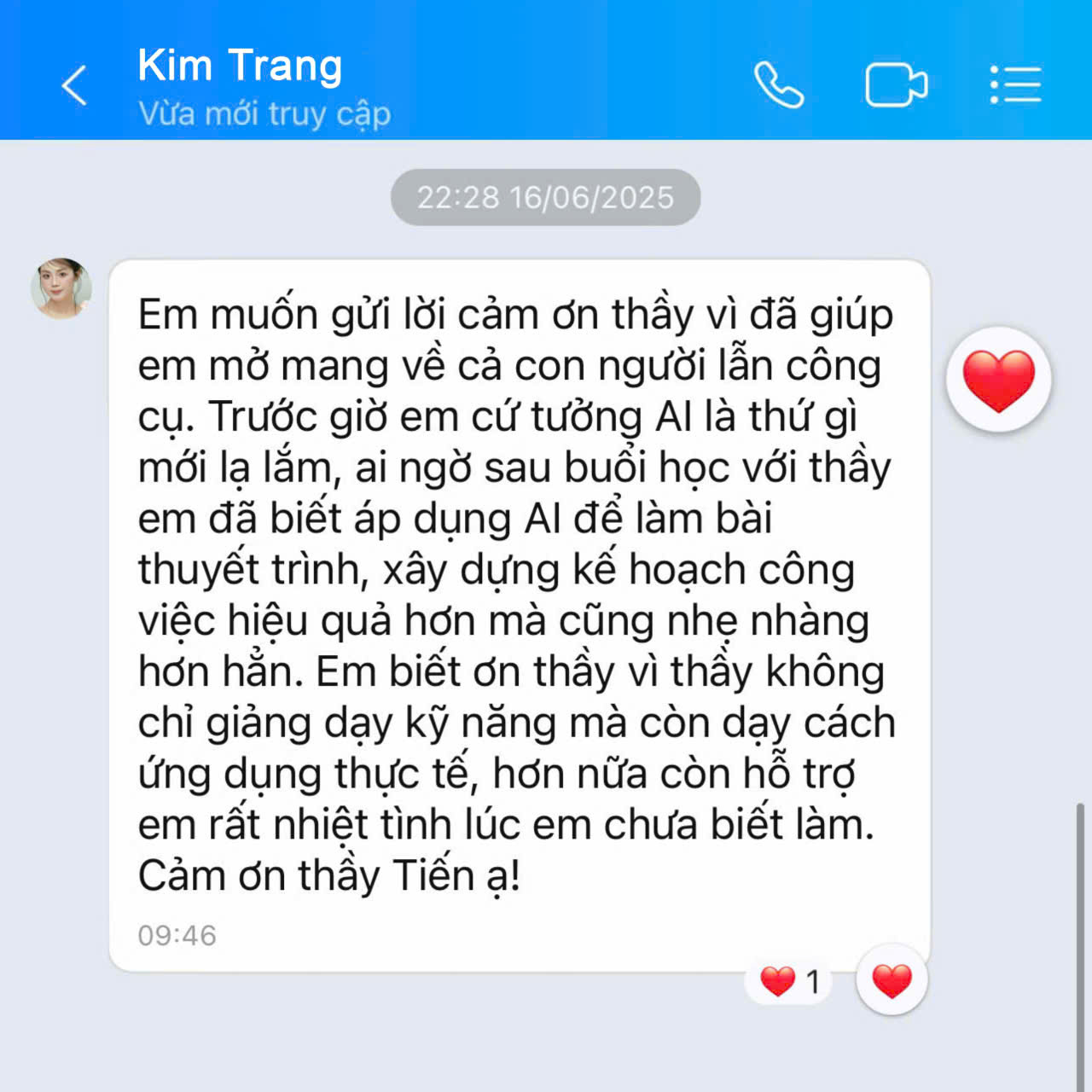
Task: Go back from Kim Trang's chat
Action: [x=75, y=85]
